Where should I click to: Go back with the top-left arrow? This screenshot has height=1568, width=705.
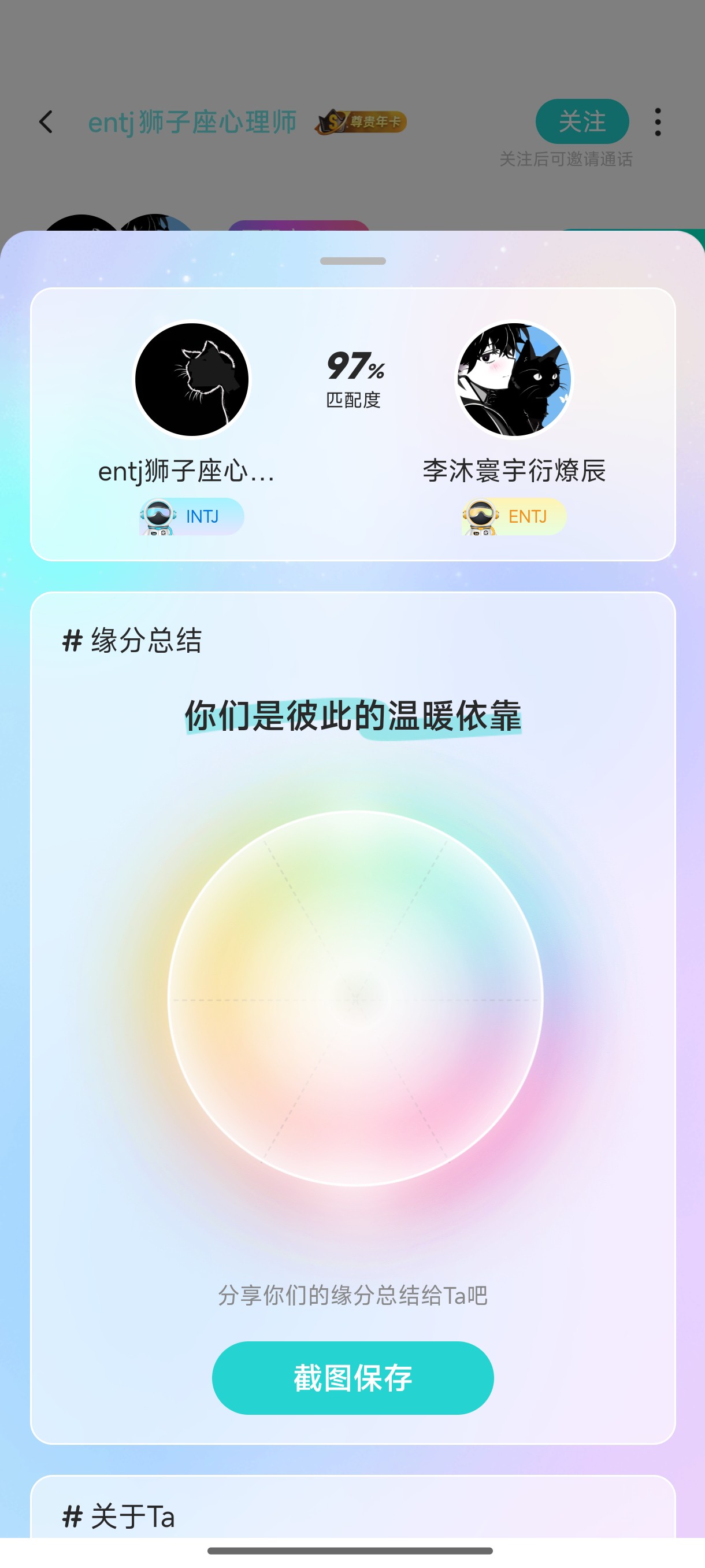point(46,122)
